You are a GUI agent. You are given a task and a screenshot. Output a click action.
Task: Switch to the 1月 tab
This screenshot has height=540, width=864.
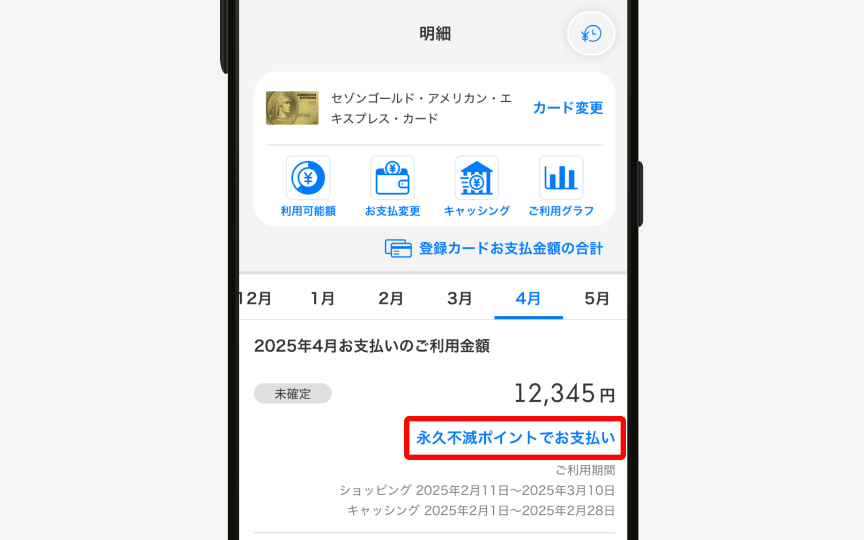pos(322,298)
